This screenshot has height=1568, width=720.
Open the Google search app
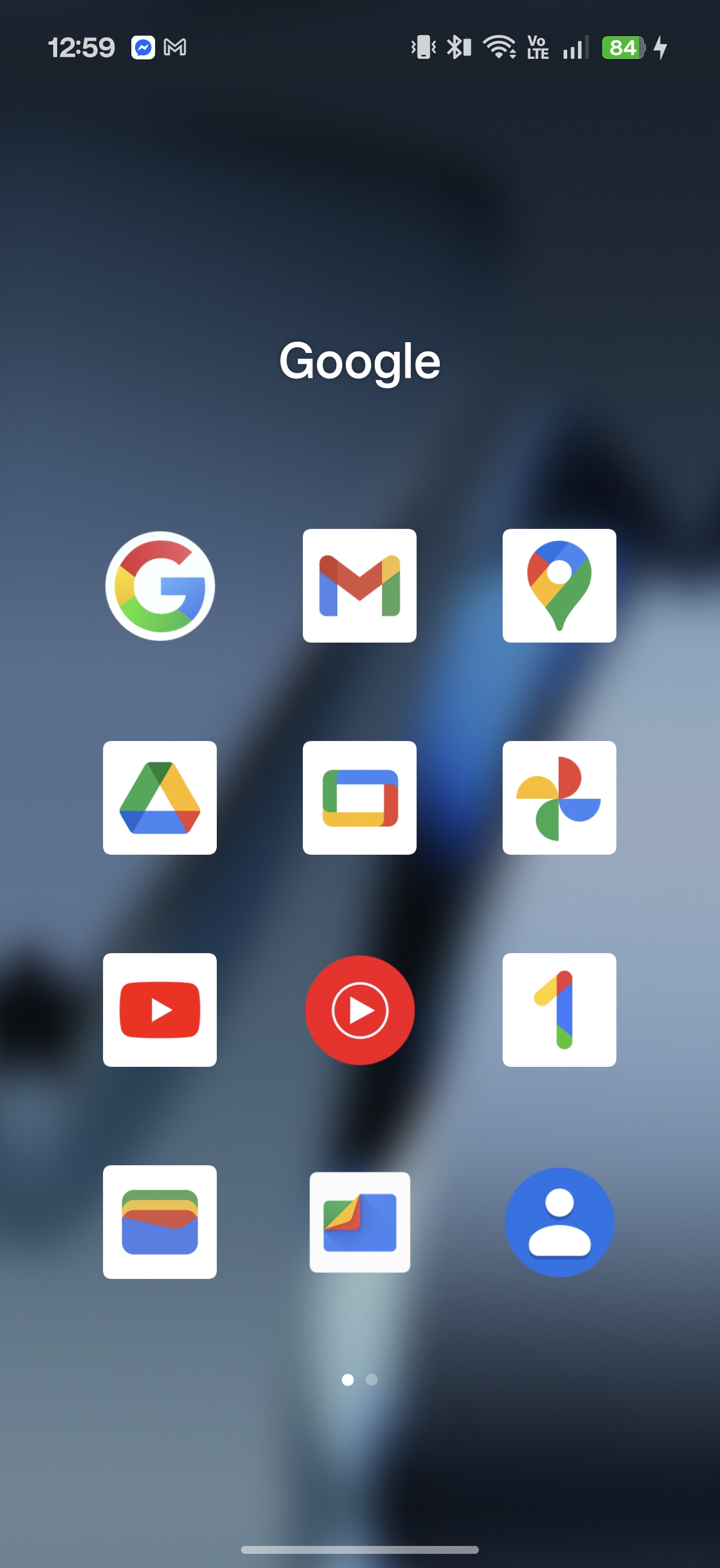(160, 585)
